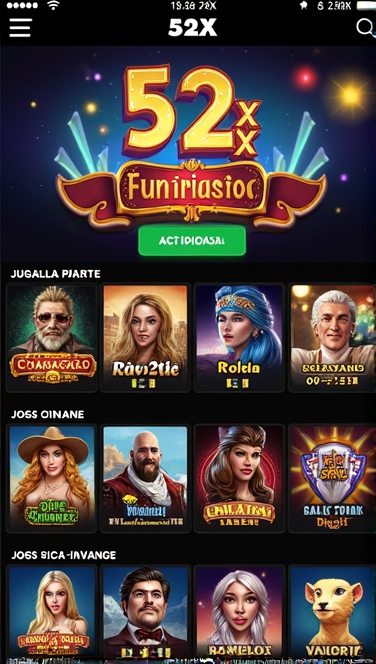Tap the green button under the 52X banner

192,240
